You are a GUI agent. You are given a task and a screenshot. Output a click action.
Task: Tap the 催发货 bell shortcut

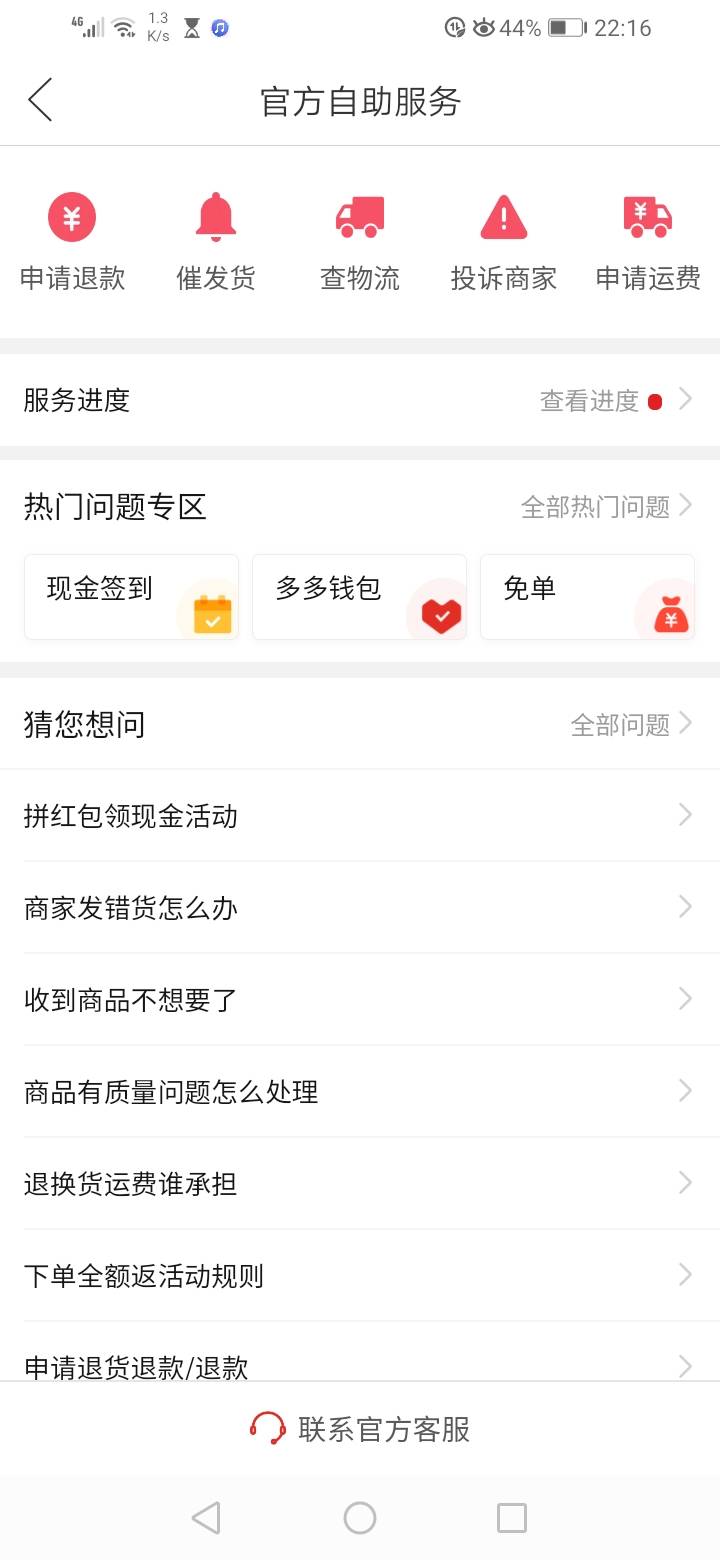(216, 242)
